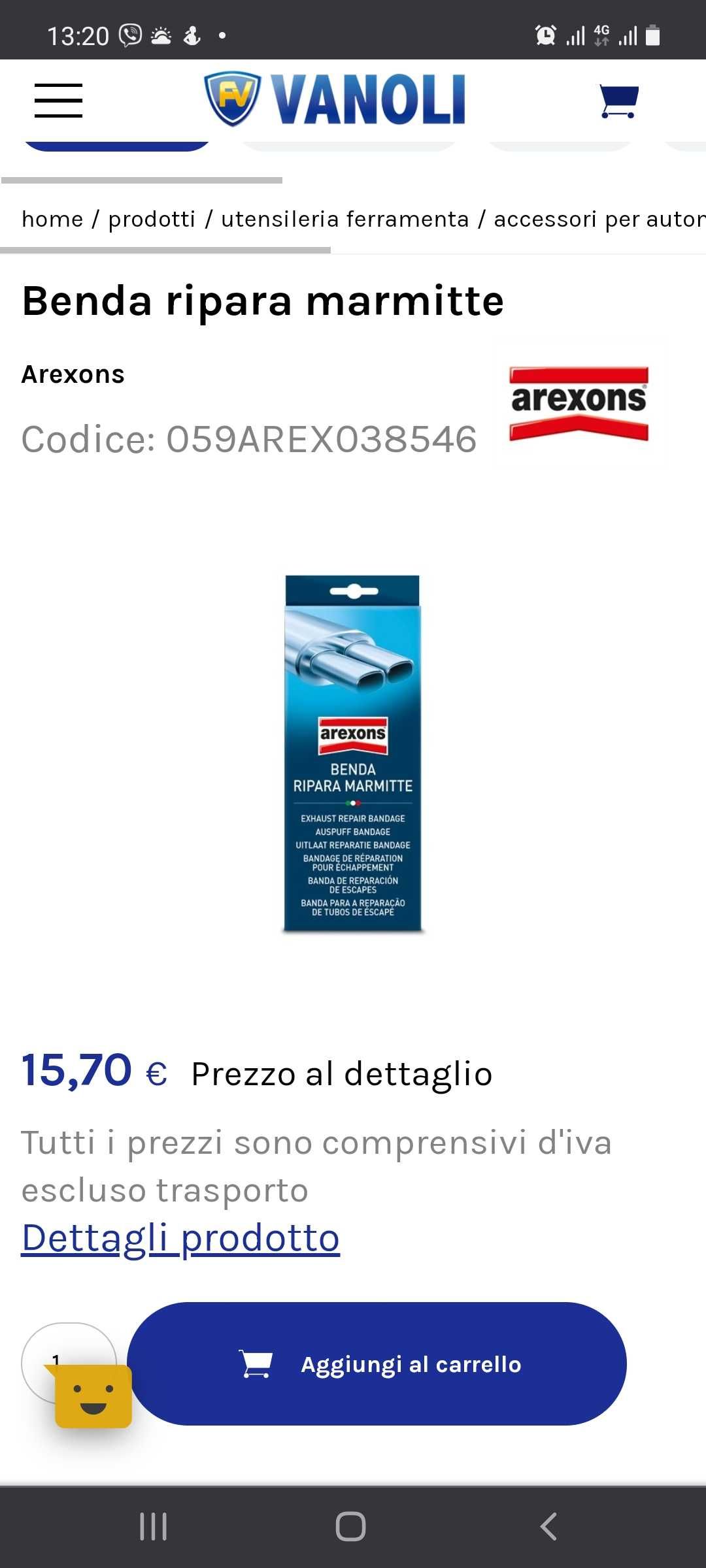Open prodotti breadcrumb link
The height and width of the screenshot is (1568, 706).
tap(152, 219)
